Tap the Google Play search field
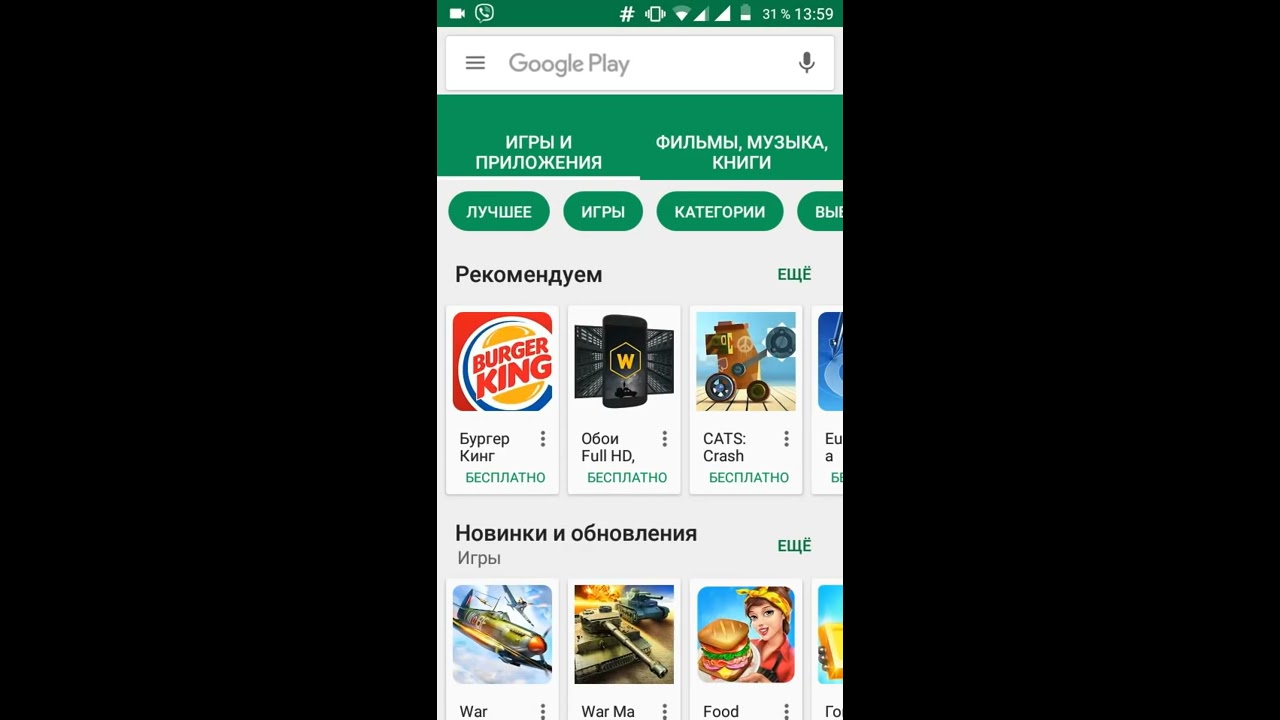1280x720 pixels. 640,63
